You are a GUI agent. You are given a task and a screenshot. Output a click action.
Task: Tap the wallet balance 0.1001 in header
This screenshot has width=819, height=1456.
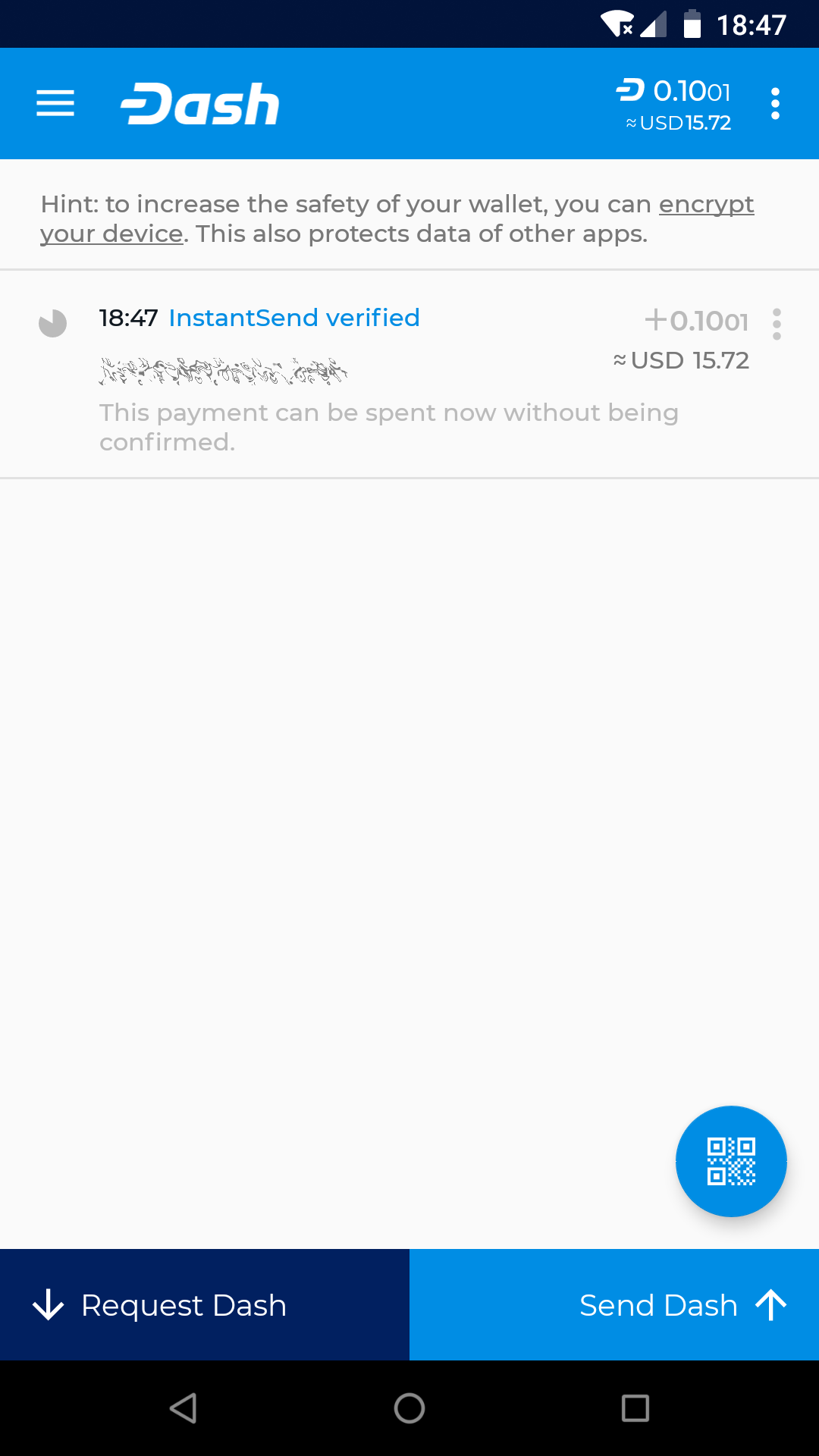[x=675, y=105]
